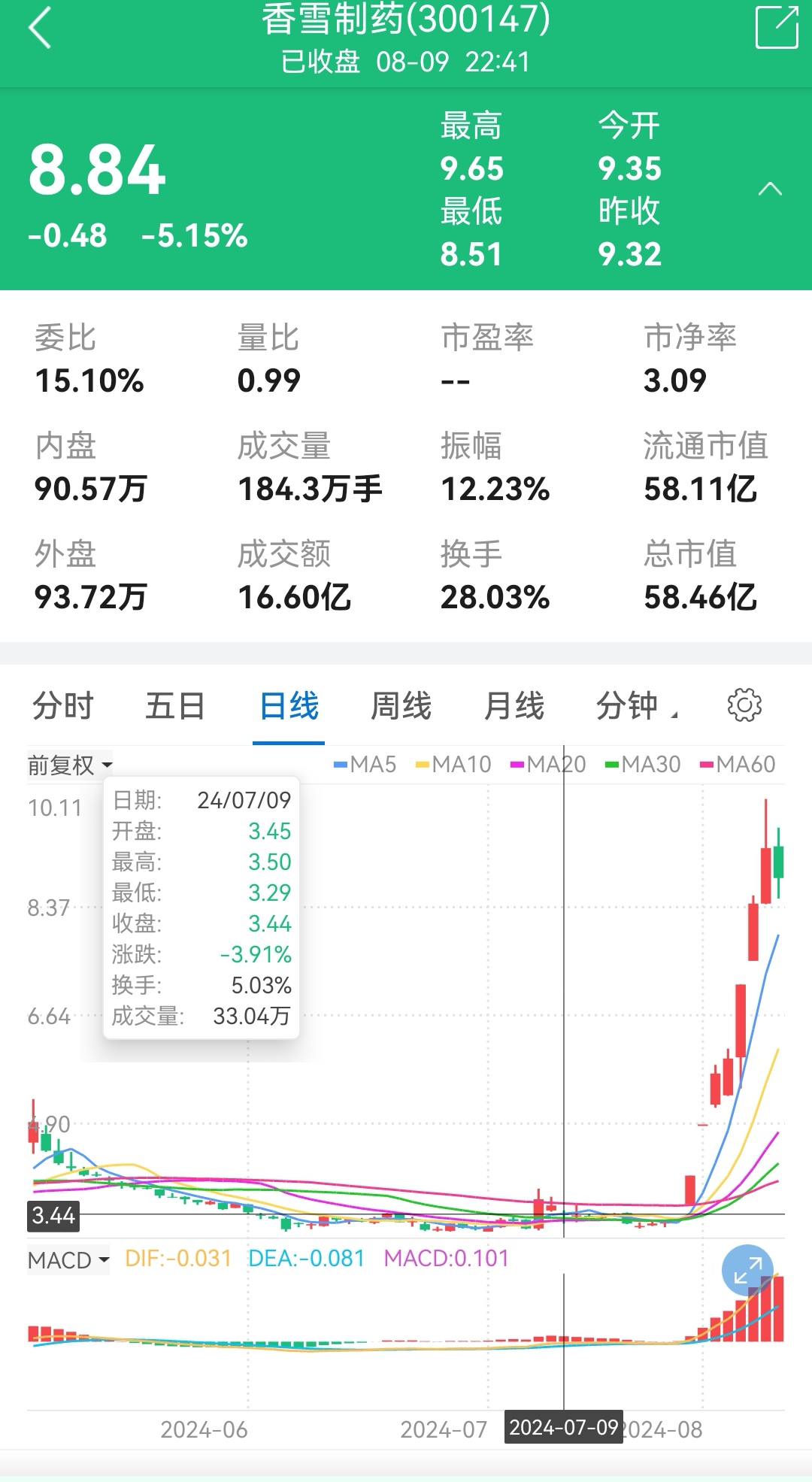
Task: Tap the fullscreen expand icon on the chart
Action: tap(748, 1269)
